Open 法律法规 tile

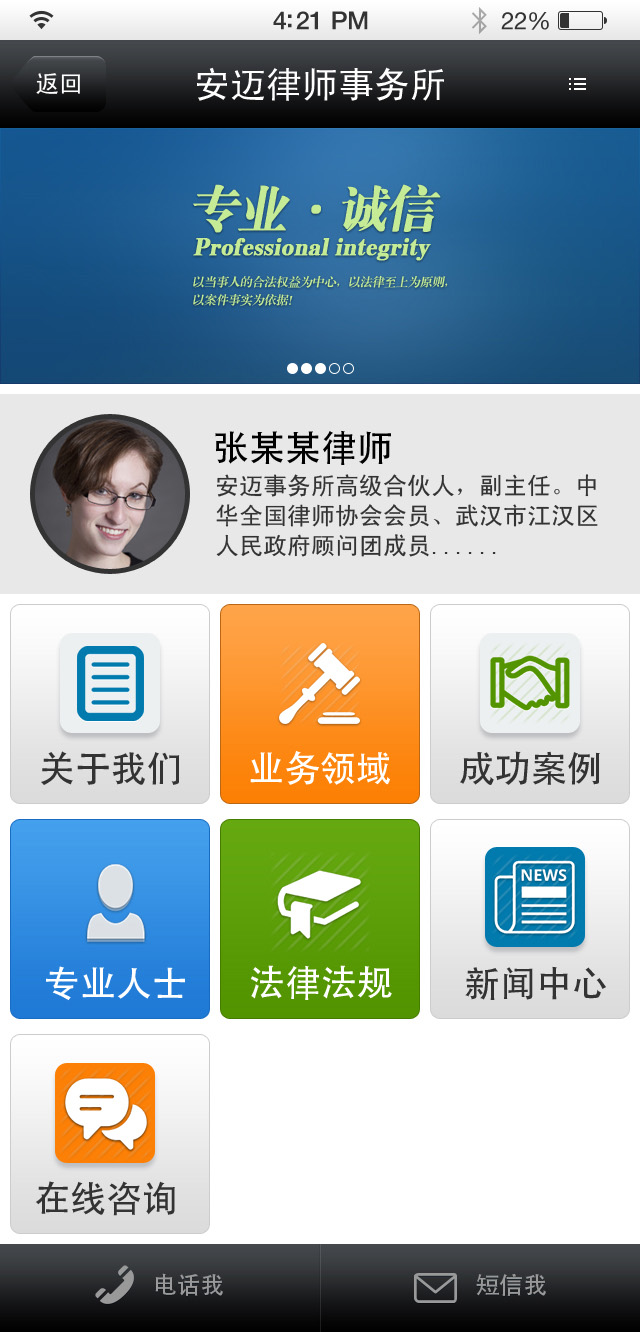320,919
